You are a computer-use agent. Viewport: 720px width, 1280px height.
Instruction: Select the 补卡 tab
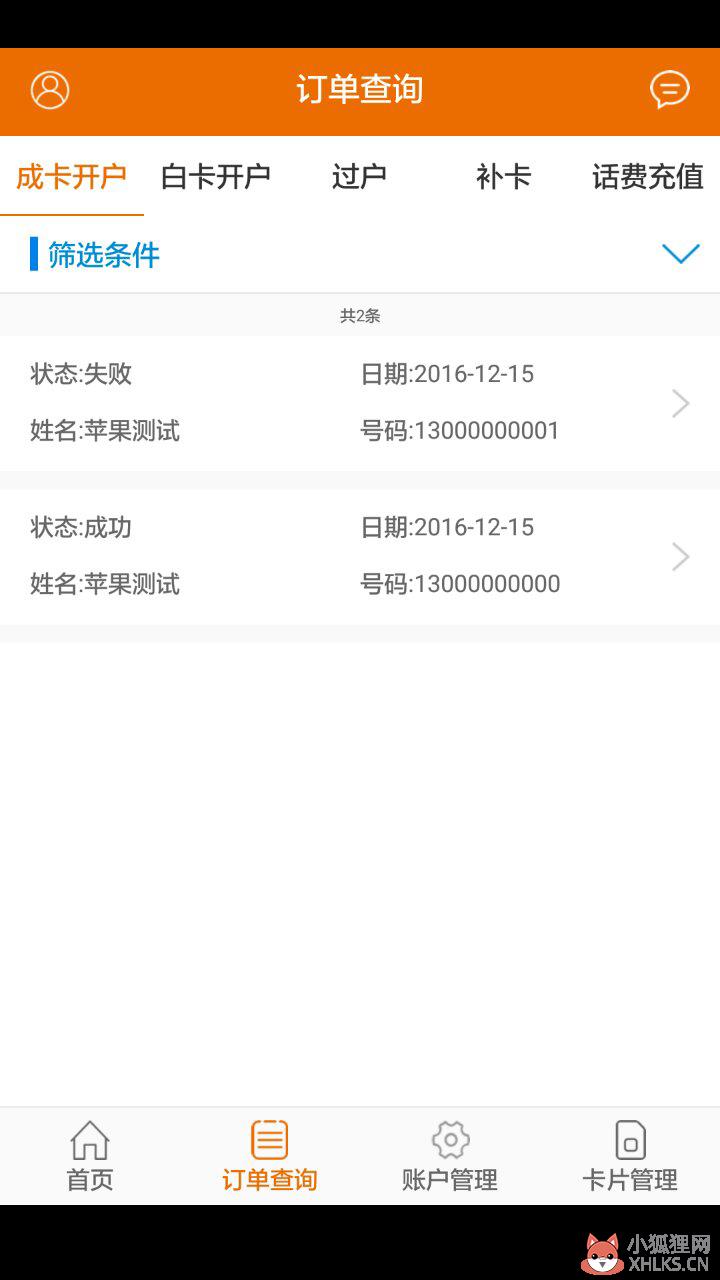[504, 177]
